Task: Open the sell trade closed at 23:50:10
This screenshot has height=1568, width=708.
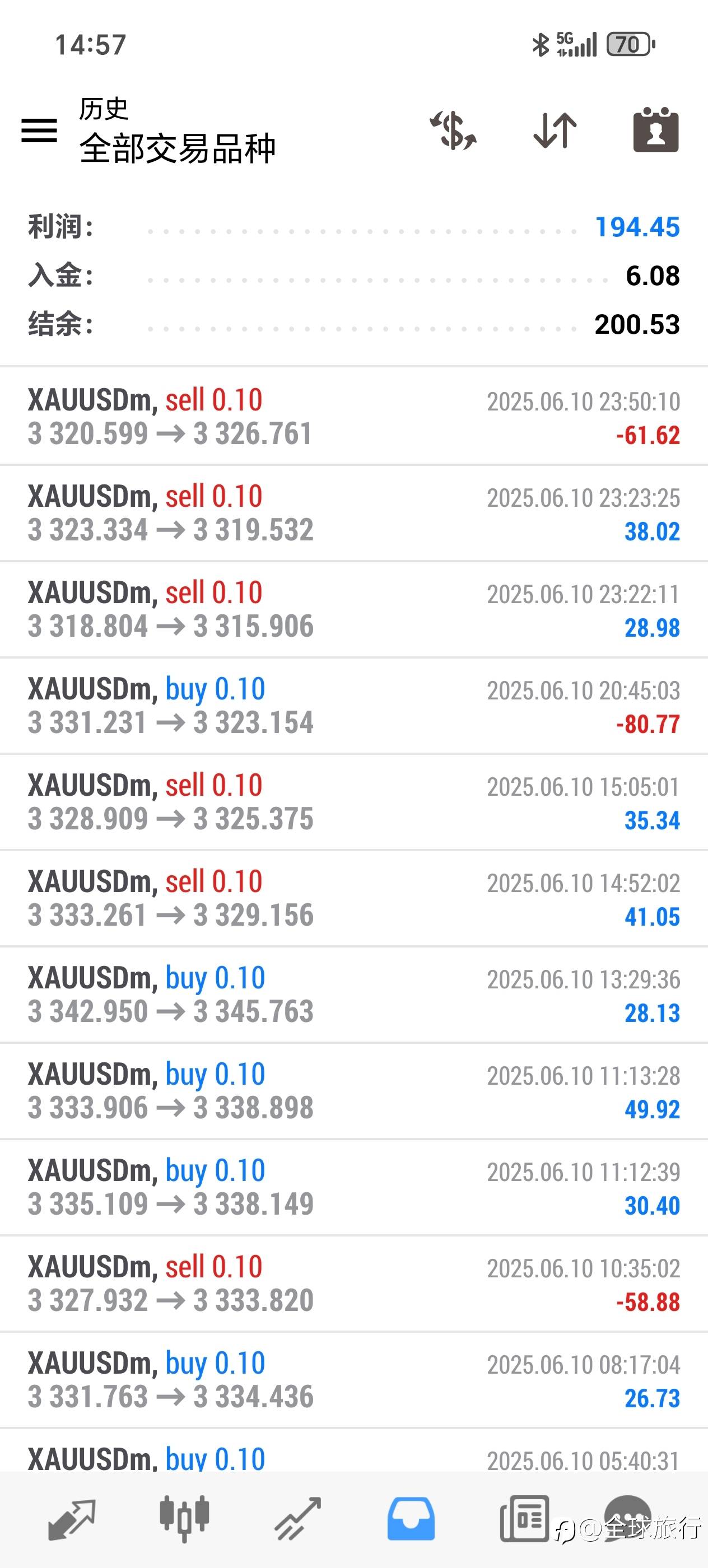Action: 353,417
